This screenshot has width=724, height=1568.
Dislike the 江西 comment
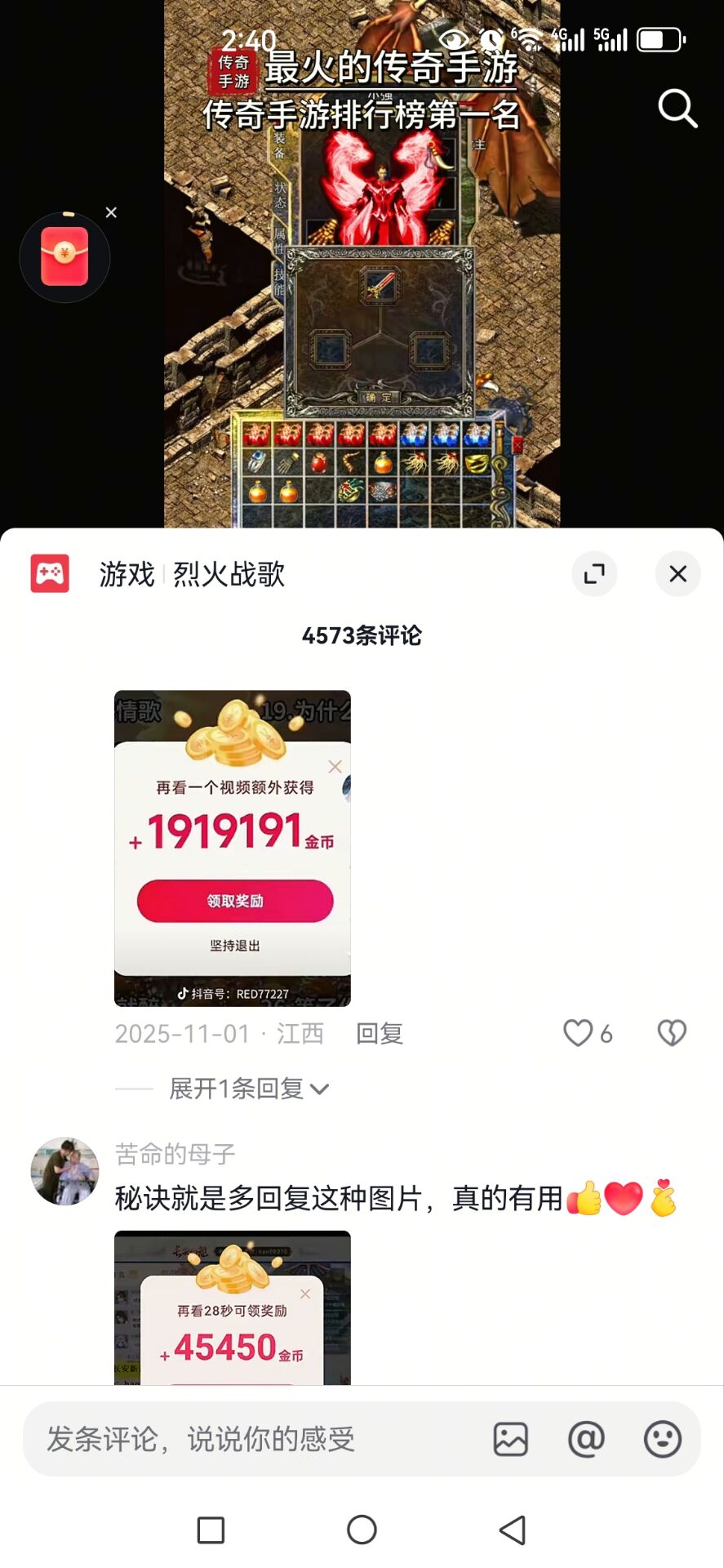(672, 1033)
